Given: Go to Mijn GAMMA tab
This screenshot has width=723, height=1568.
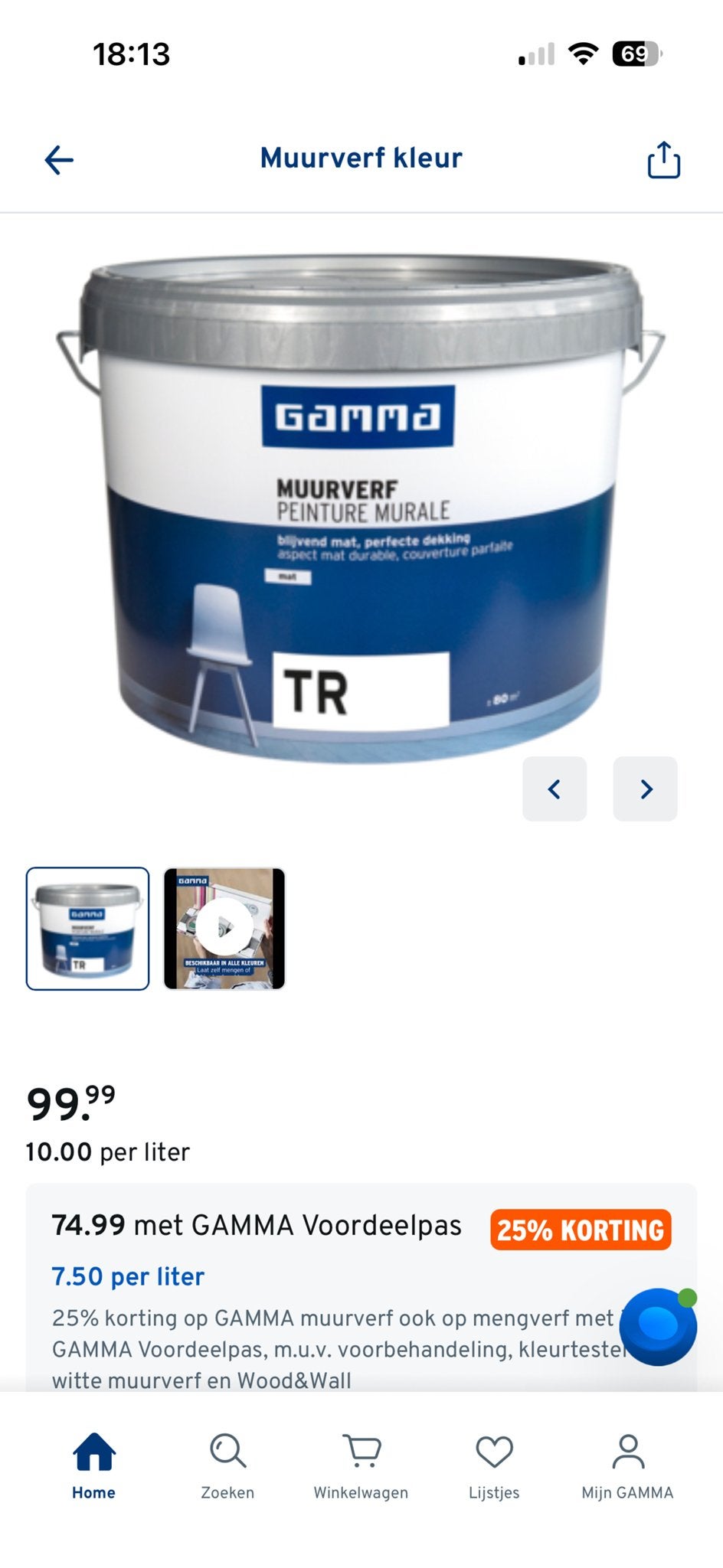Looking at the screenshot, I should click(627, 1466).
